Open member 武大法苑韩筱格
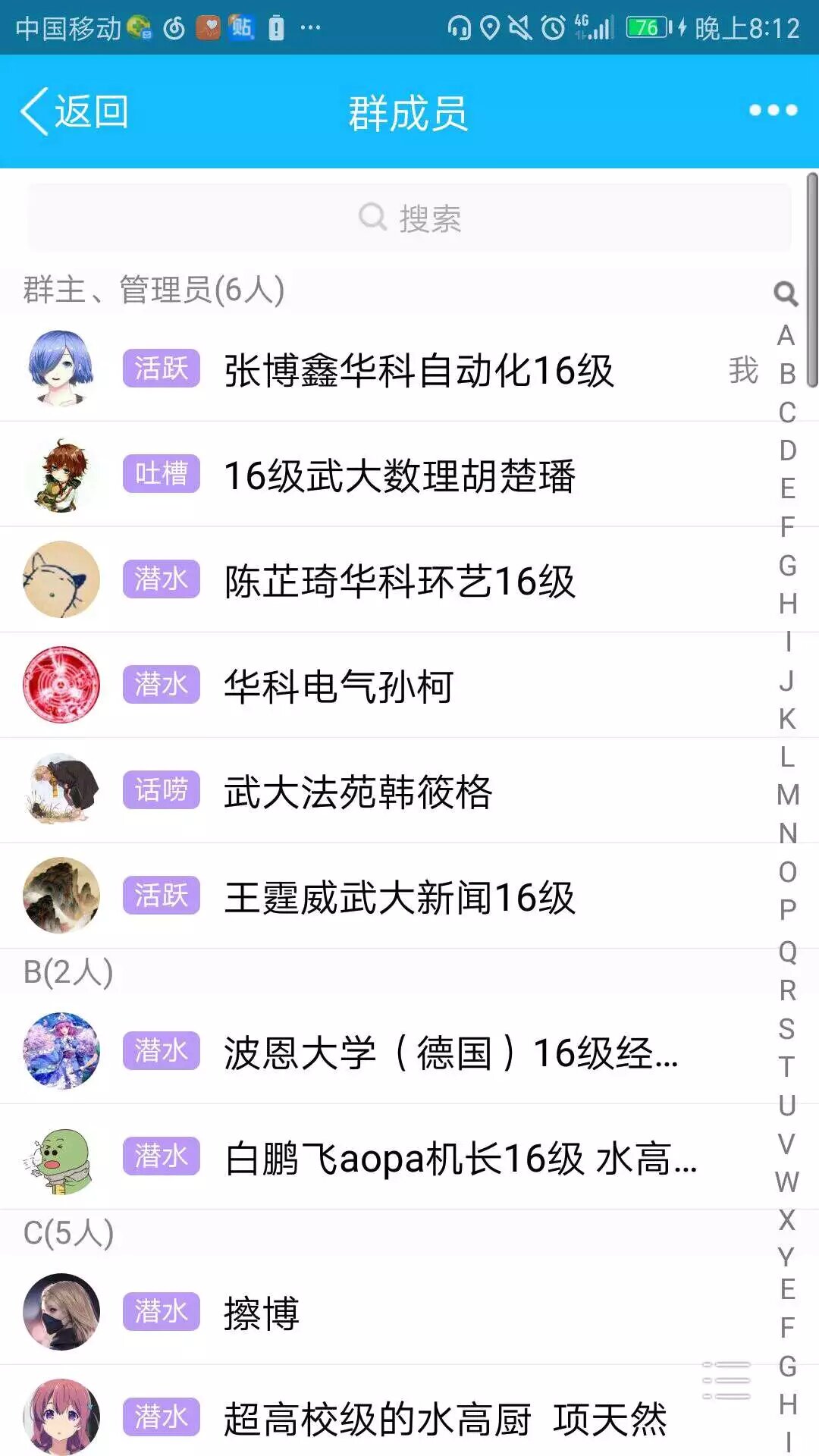This screenshot has width=819, height=1456. [358, 792]
